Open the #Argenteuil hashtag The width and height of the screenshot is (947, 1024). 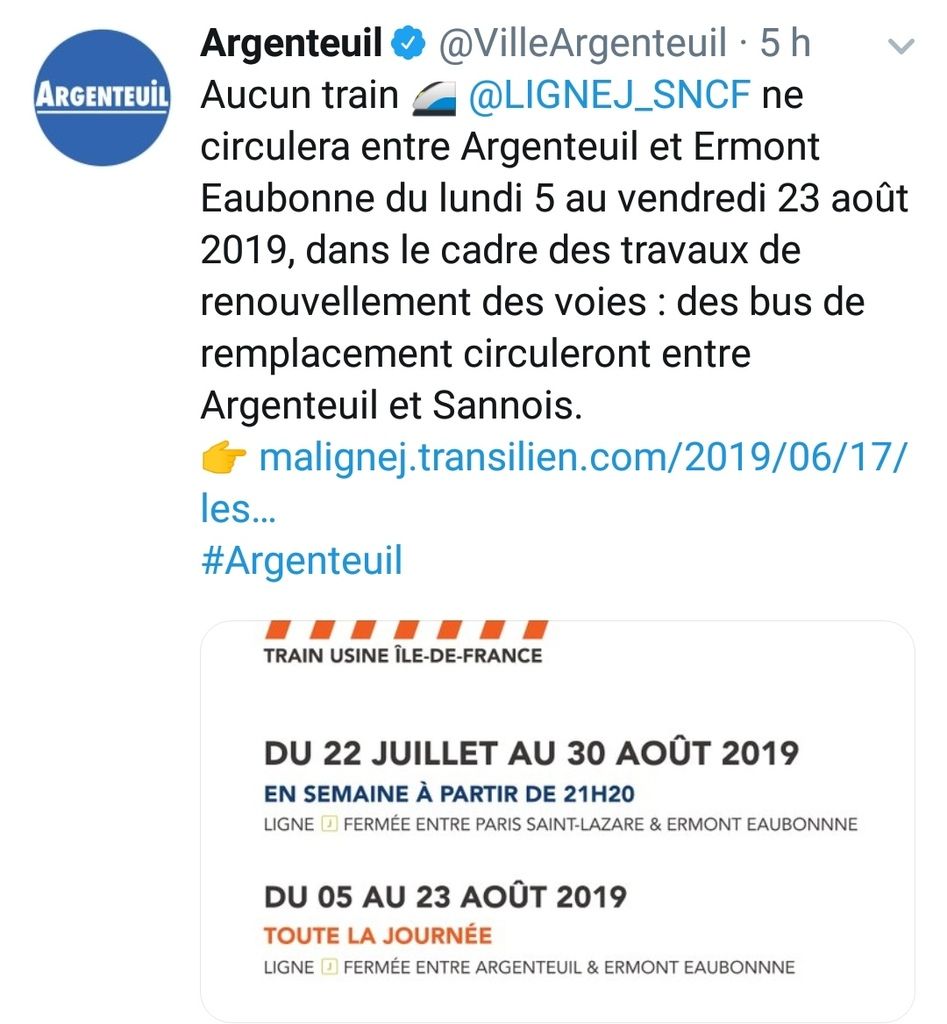[x=302, y=561]
